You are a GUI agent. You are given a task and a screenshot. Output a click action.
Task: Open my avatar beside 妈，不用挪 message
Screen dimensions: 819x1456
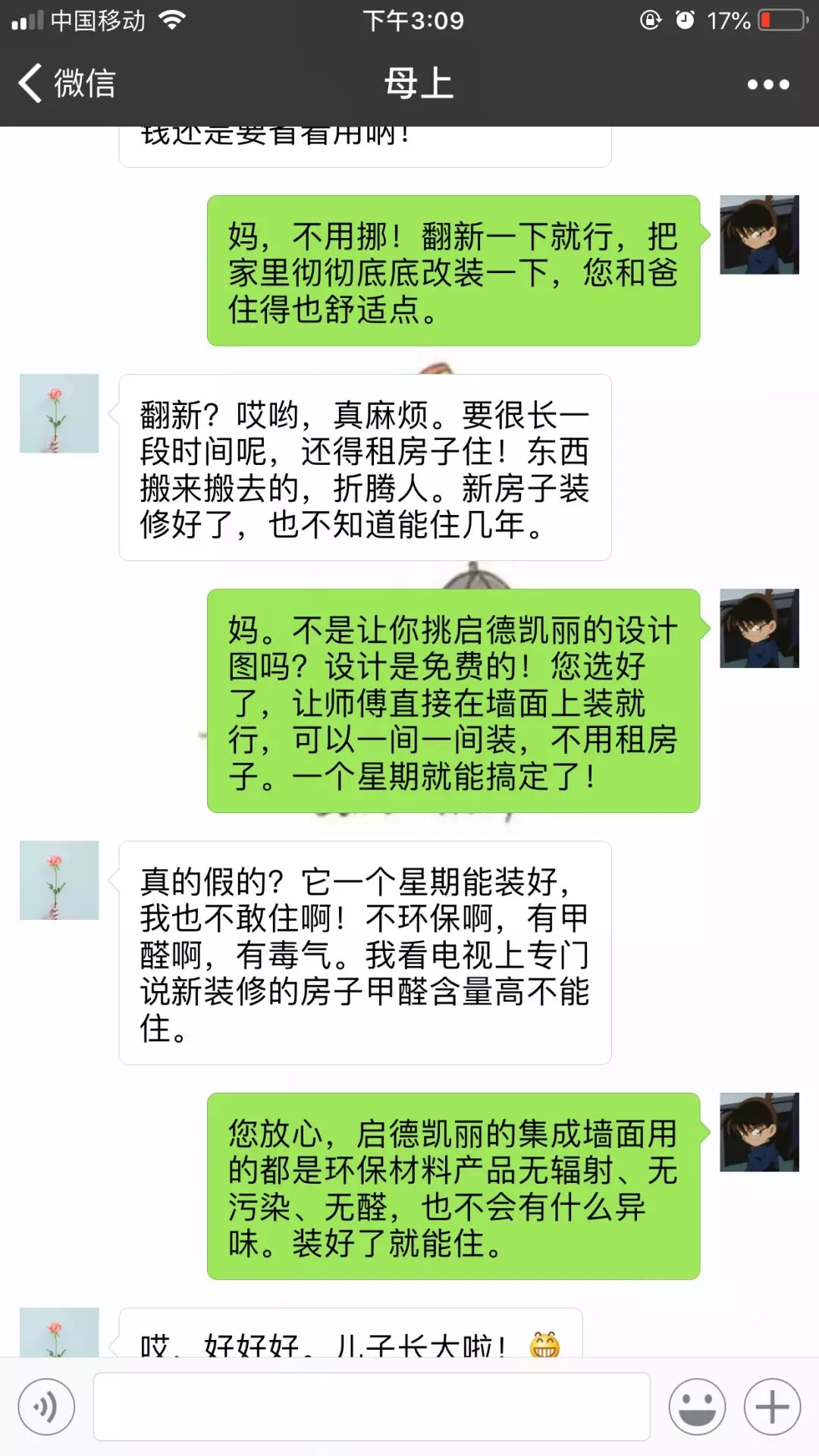tap(759, 234)
